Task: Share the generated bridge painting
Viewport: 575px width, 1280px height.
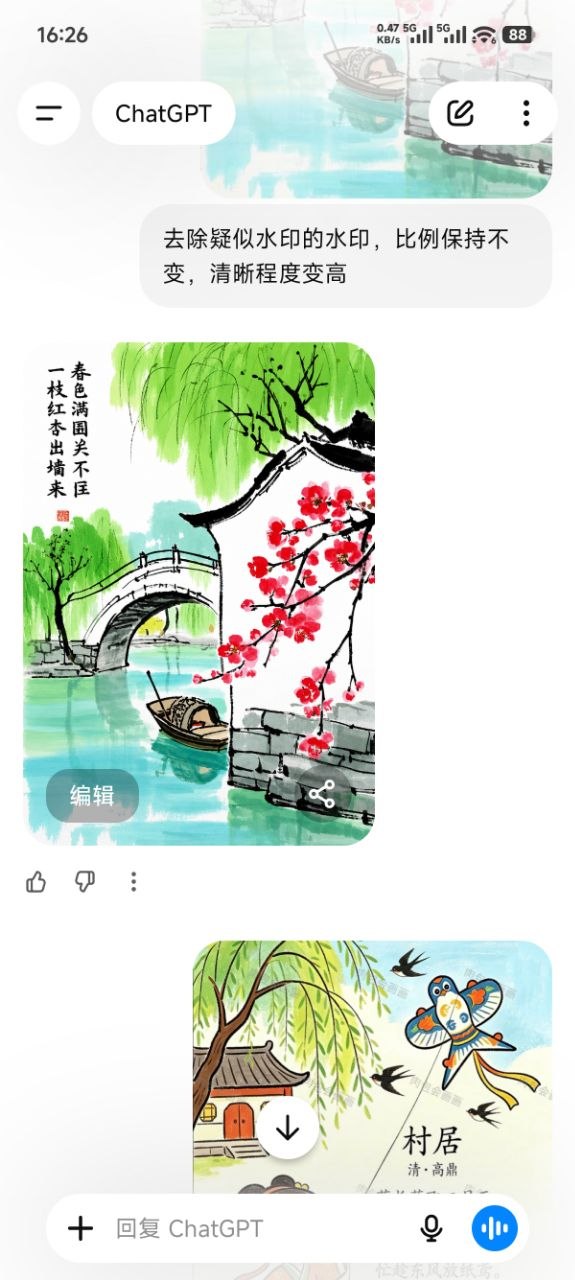Action: click(322, 796)
